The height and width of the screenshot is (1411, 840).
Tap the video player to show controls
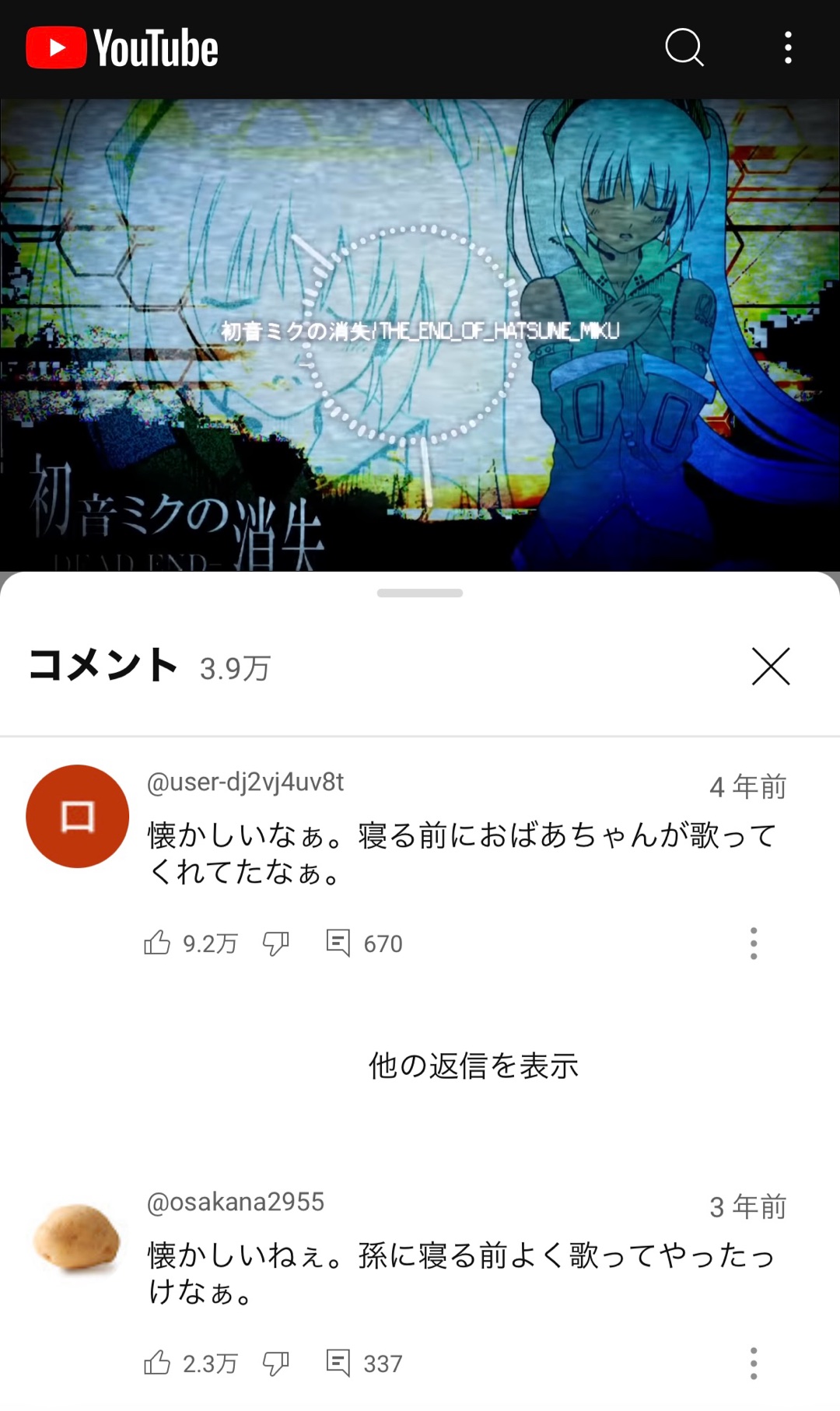coord(420,334)
